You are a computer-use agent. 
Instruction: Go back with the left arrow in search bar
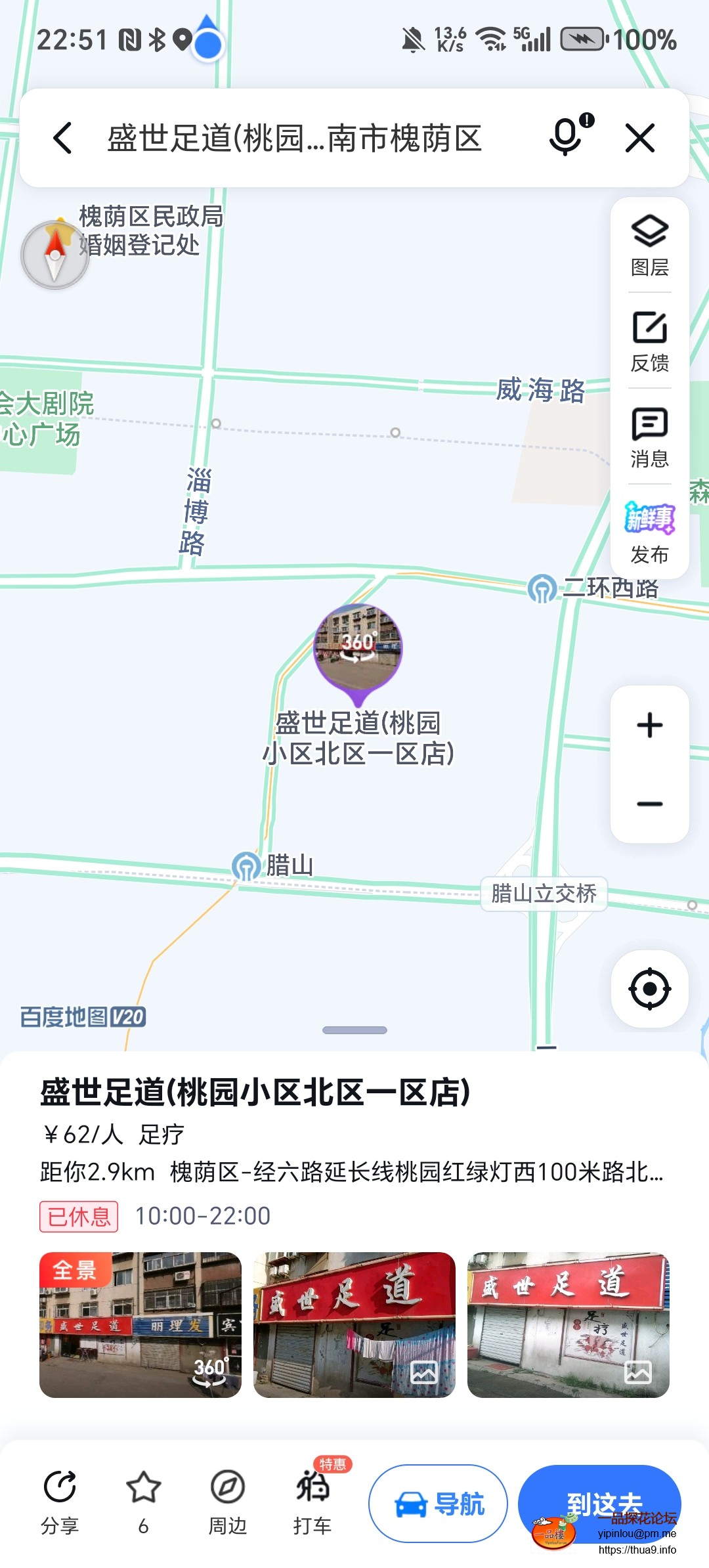(x=62, y=138)
